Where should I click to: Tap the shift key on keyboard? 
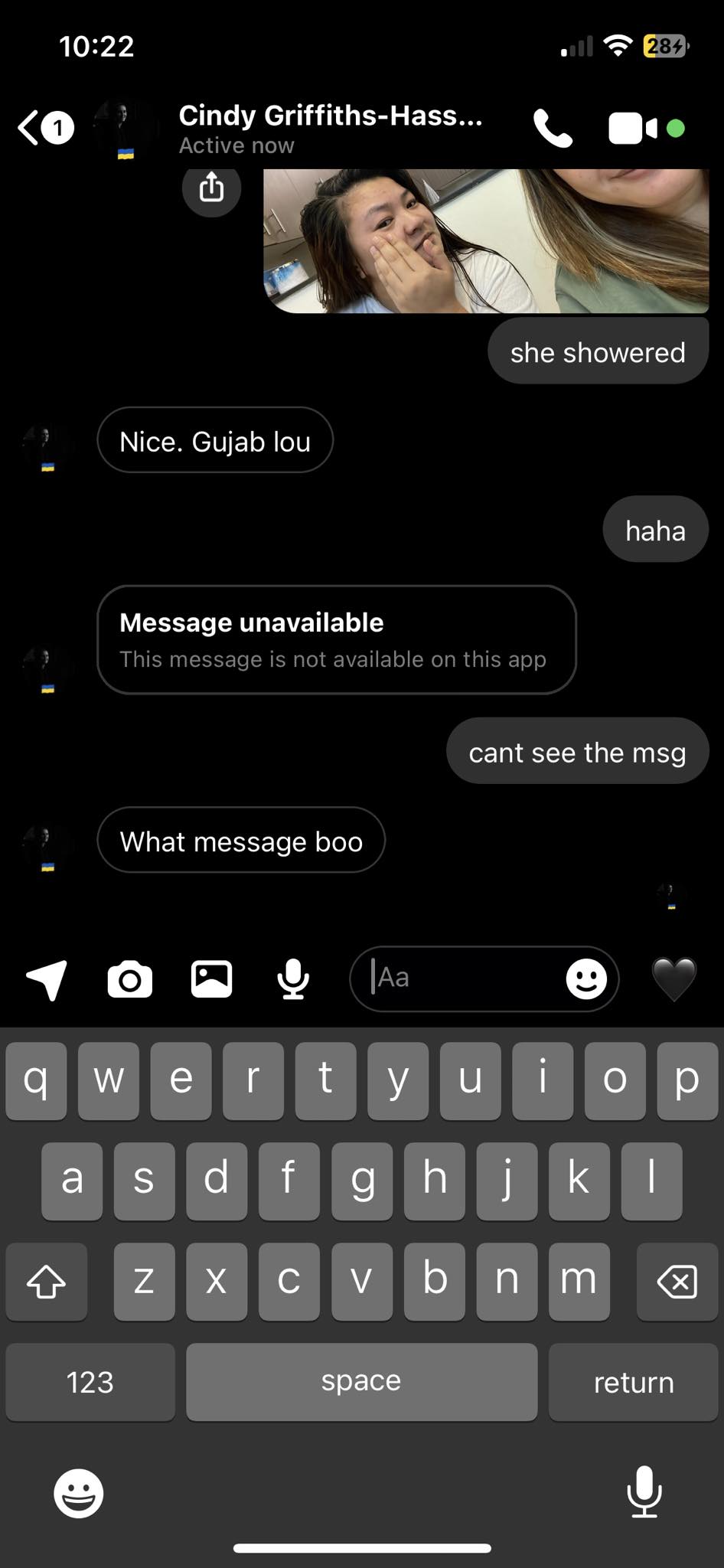coord(46,1282)
